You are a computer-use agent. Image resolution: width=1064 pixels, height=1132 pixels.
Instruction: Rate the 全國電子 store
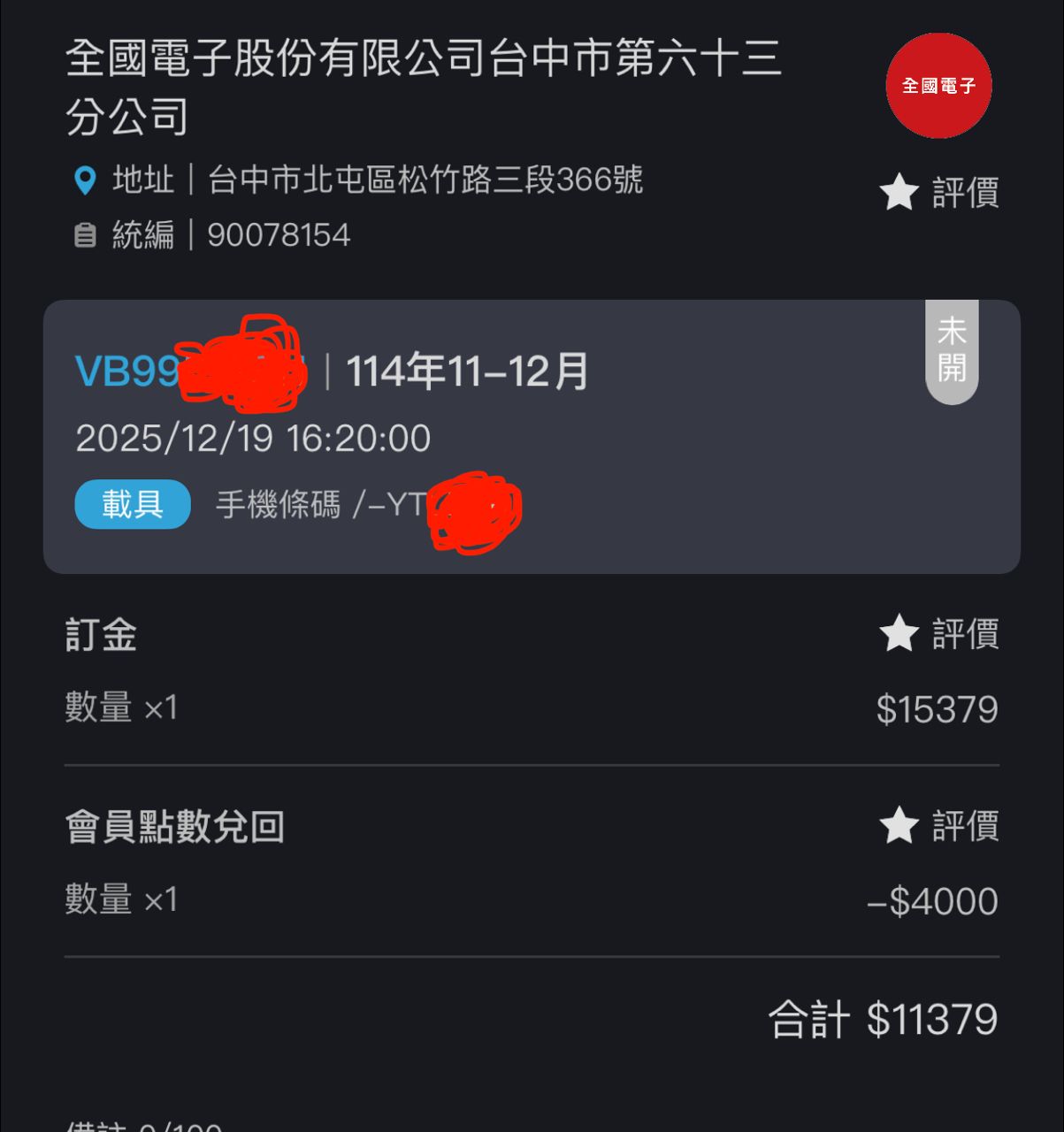point(938,192)
